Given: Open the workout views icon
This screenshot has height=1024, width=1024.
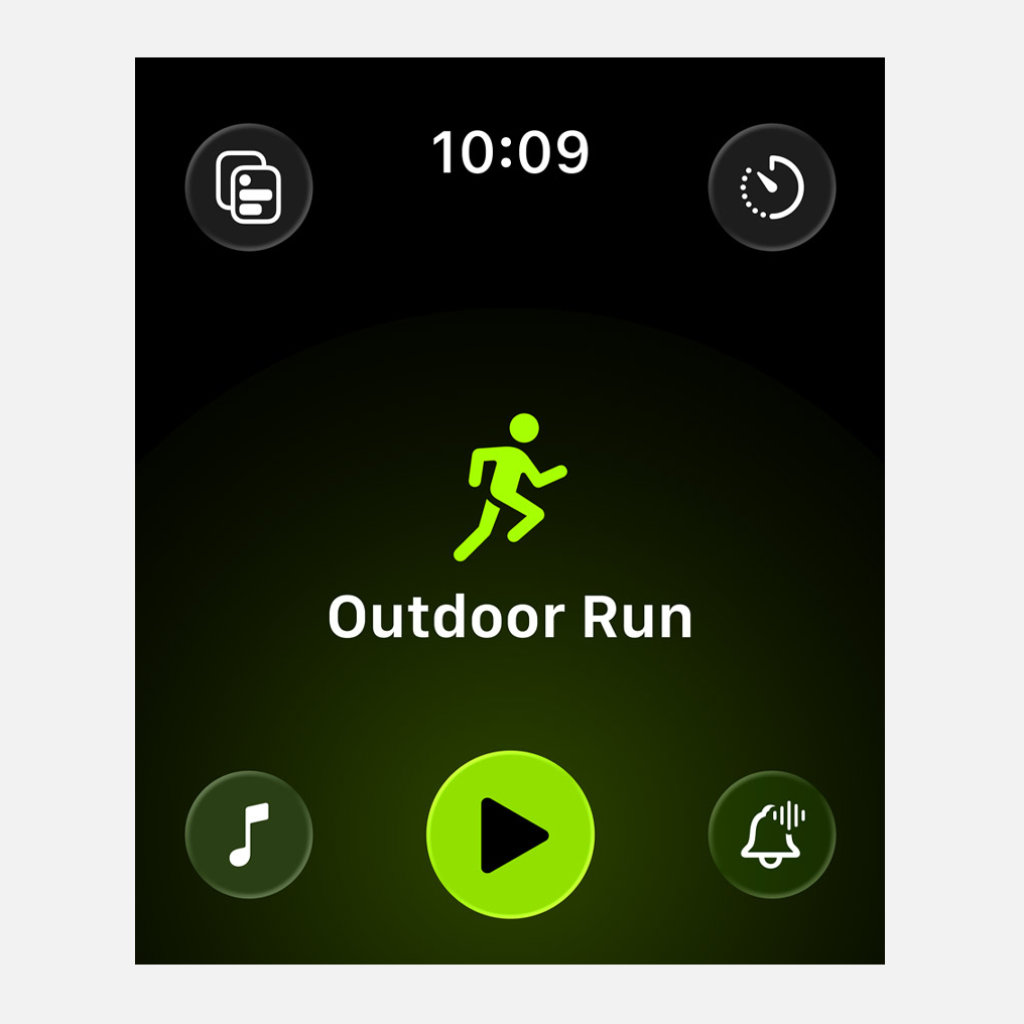Looking at the screenshot, I should [249, 187].
